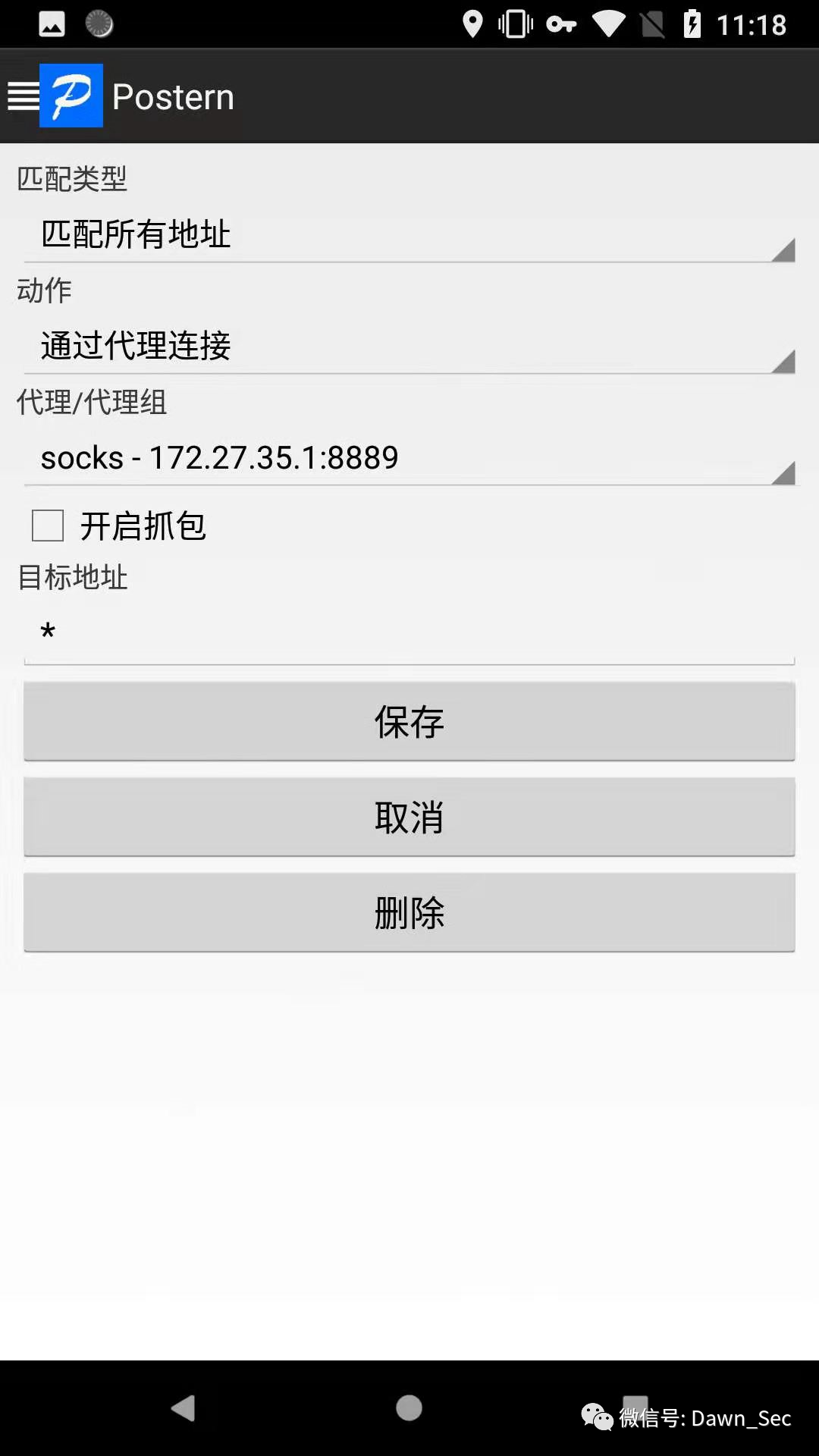This screenshot has width=819, height=1456.
Task: Open the 动作 action dropdown
Action: pos(409,347)
